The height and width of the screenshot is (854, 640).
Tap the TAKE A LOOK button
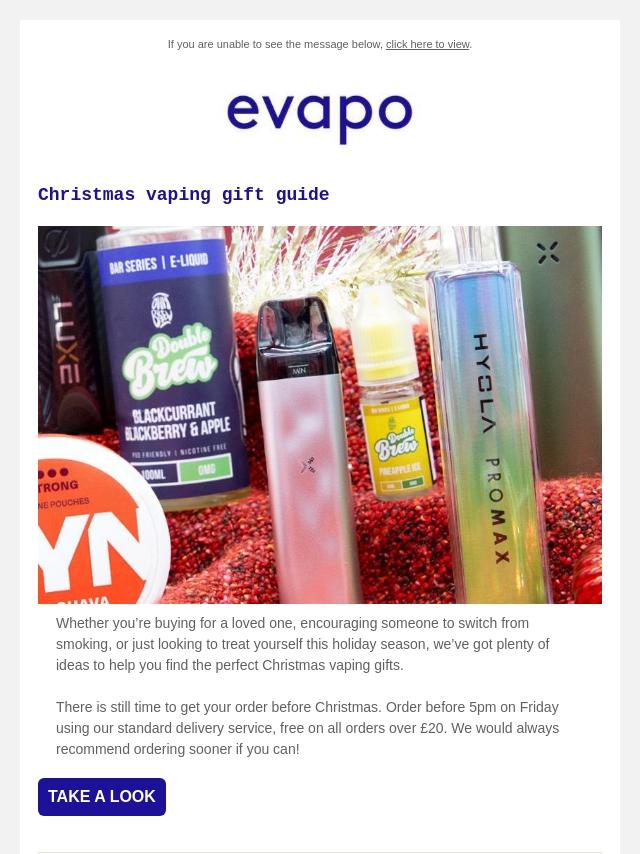click(102, 797)
